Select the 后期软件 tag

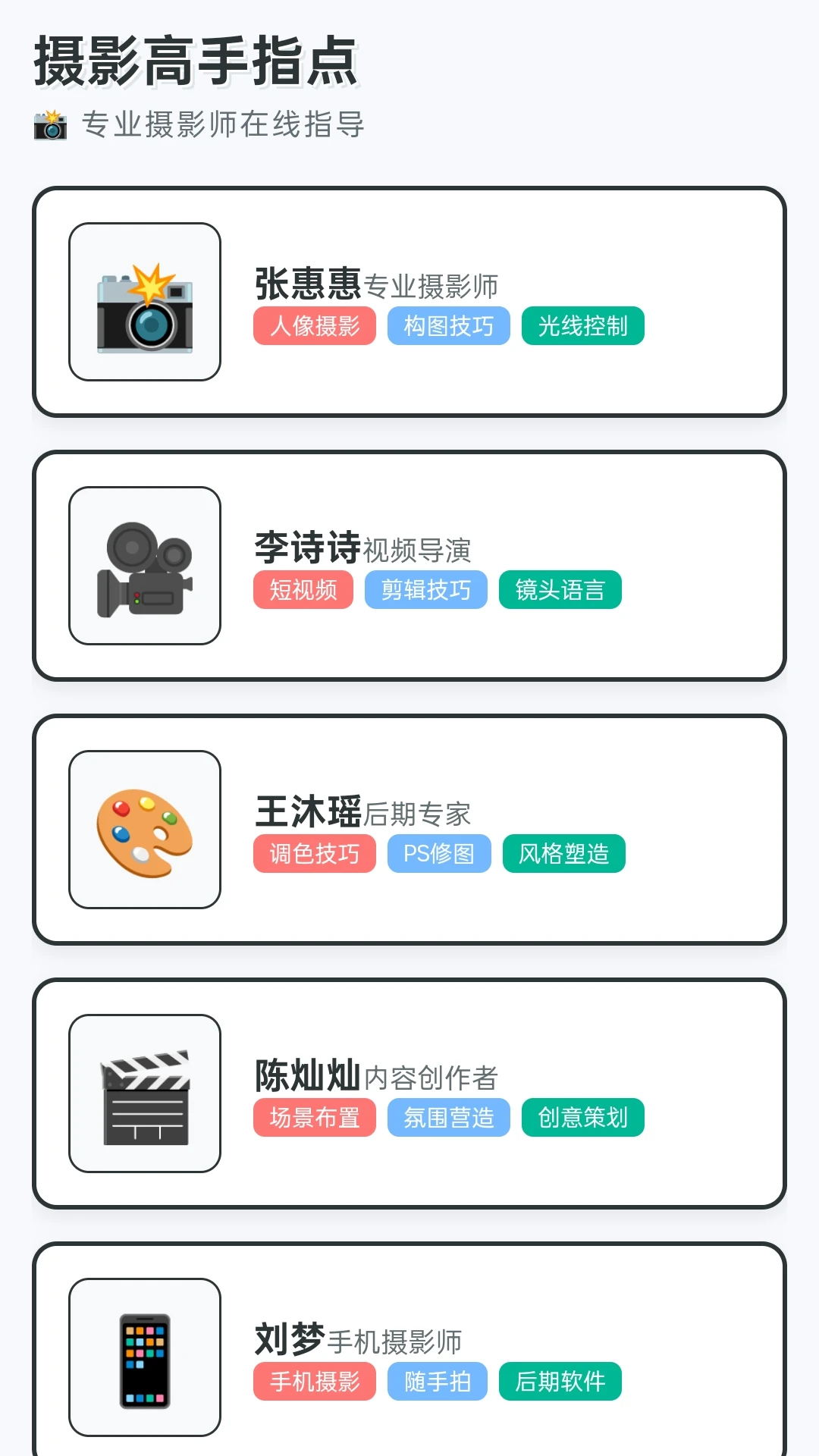[558, 1381]
